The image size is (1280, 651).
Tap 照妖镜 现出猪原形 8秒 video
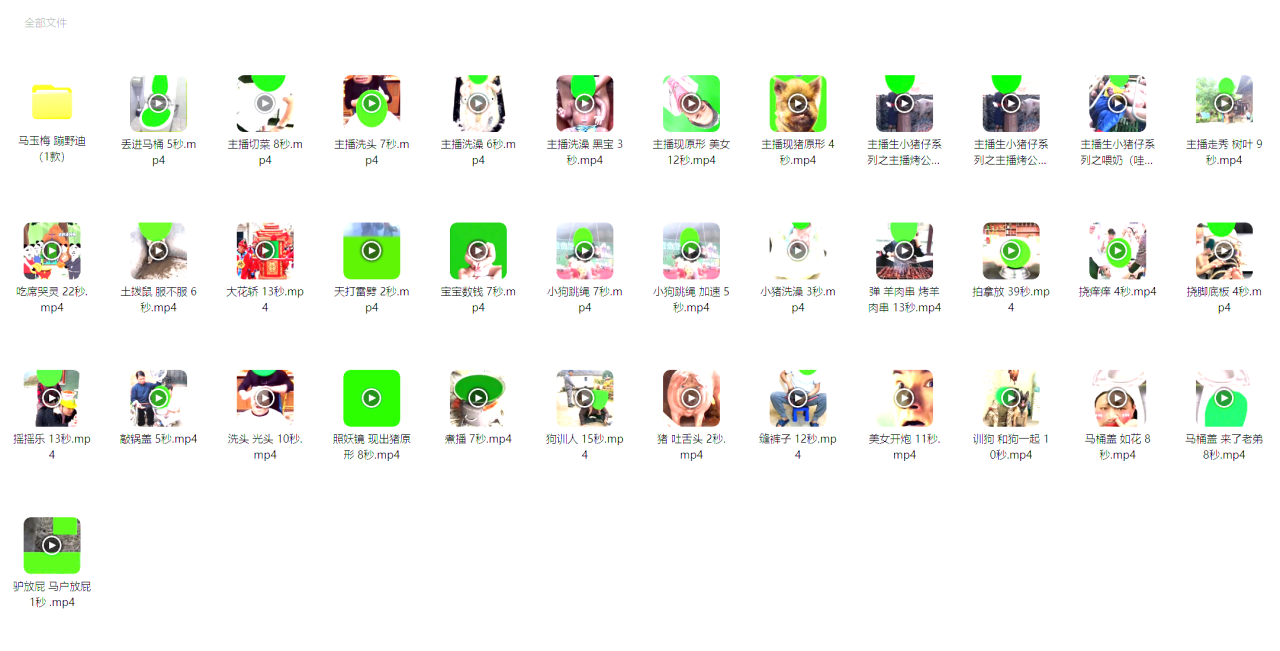pyautogui.click(x=371, y=398)
